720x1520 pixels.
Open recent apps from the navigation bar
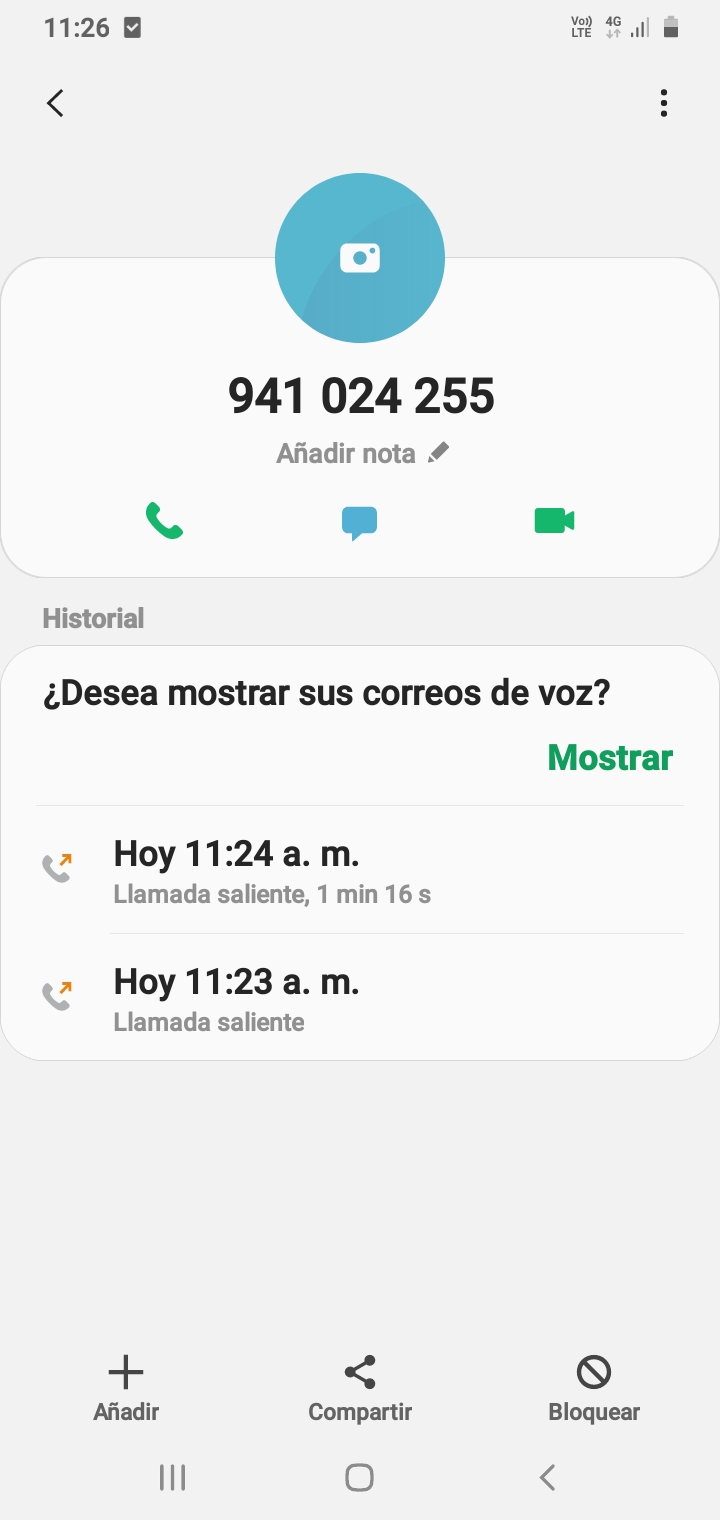(173, 1477)
